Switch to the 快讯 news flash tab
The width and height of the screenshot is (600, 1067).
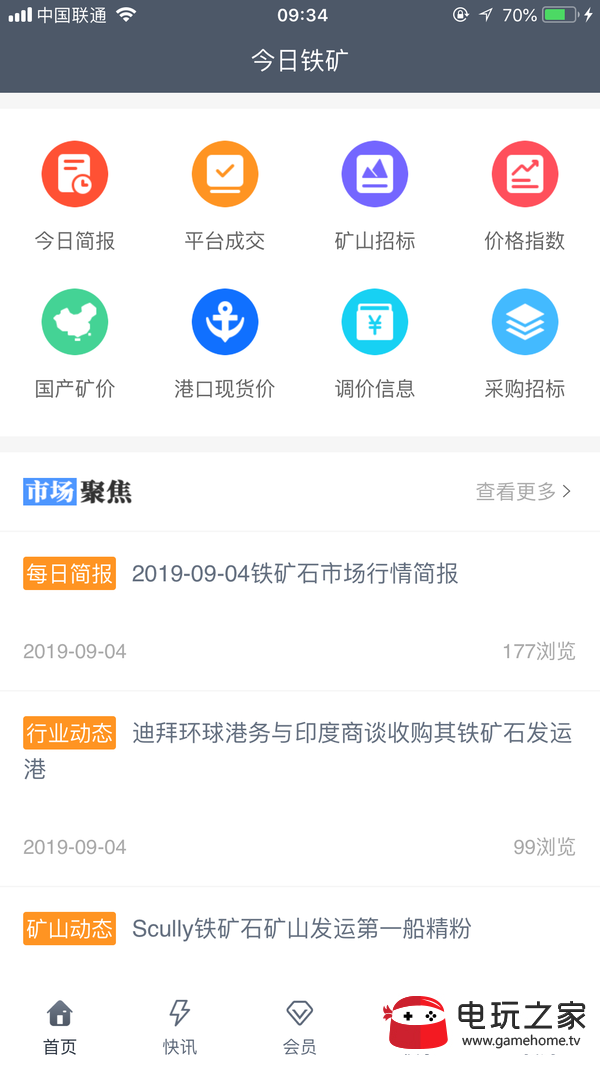point(180,1027)
